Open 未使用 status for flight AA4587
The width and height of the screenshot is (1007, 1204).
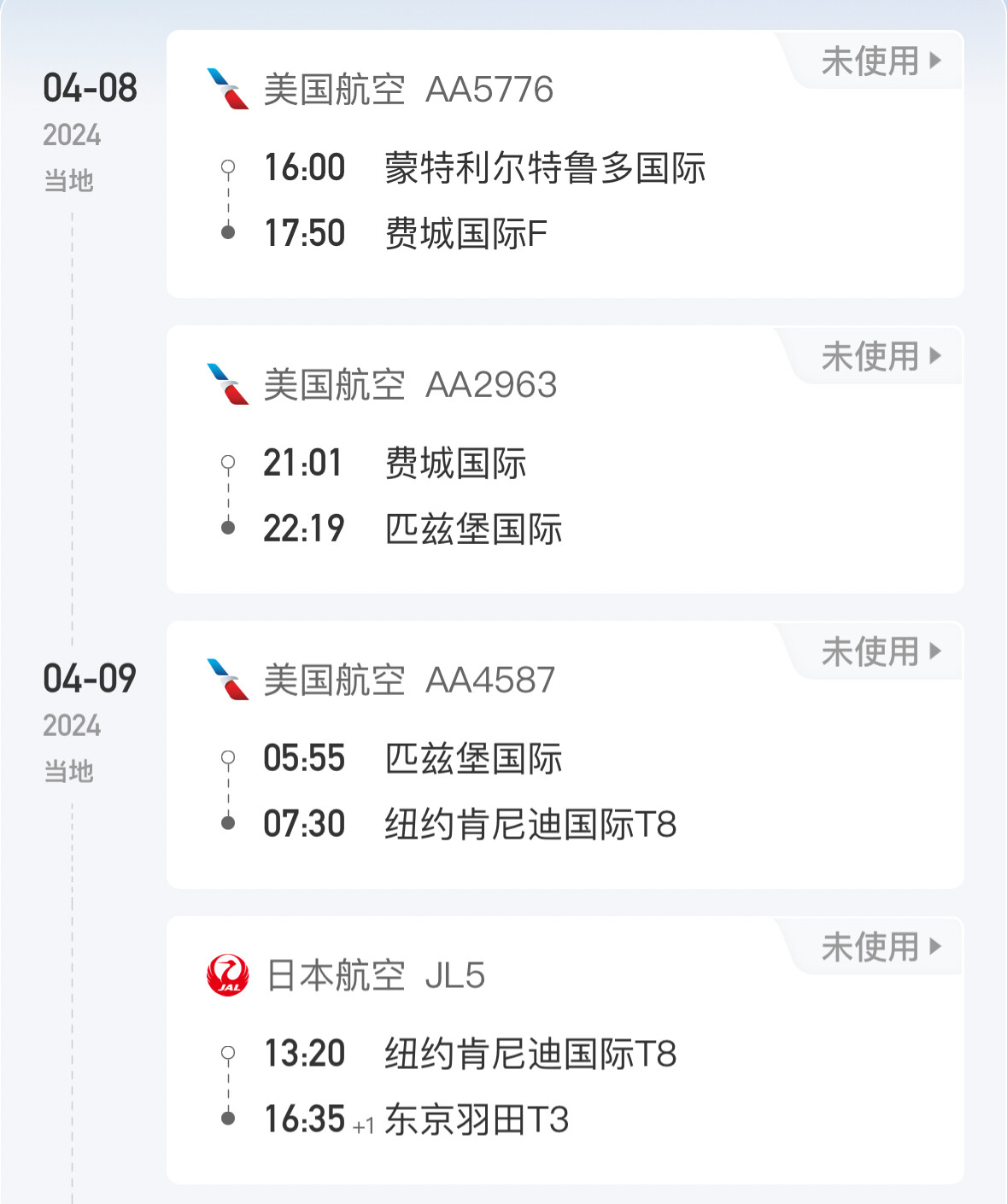point(880,652)
